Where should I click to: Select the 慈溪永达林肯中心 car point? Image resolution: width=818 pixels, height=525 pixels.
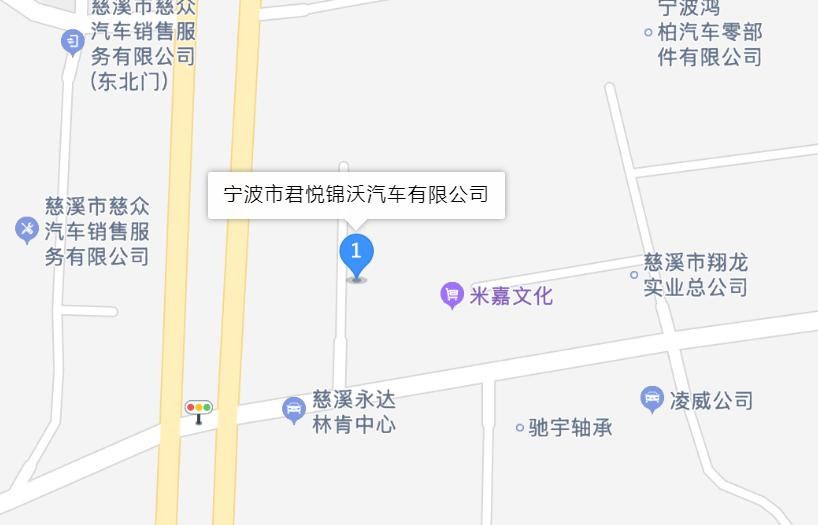click(x=293, y=410)
